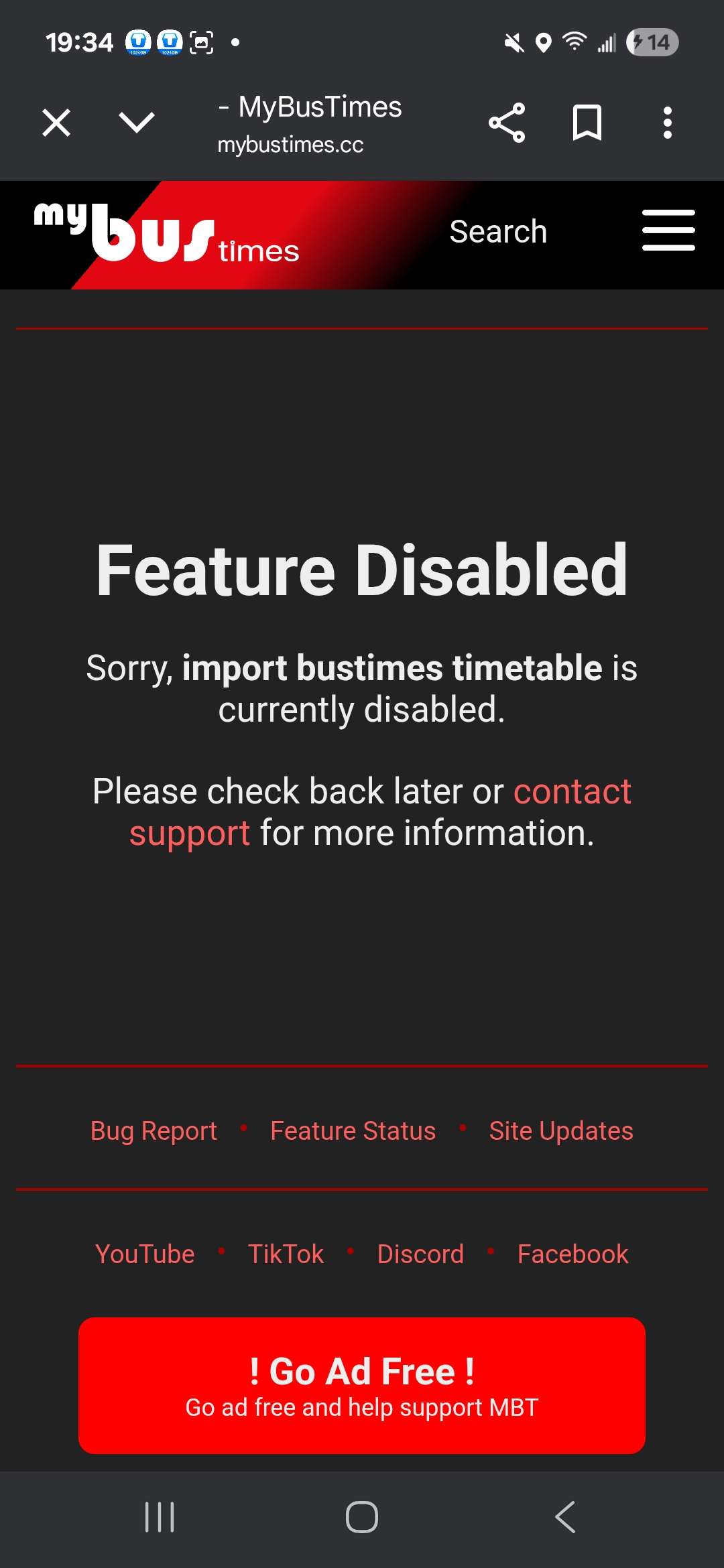Open the recent apps view
Image resolution: width=724 pixels, height=1568 pixels.
160,1517
